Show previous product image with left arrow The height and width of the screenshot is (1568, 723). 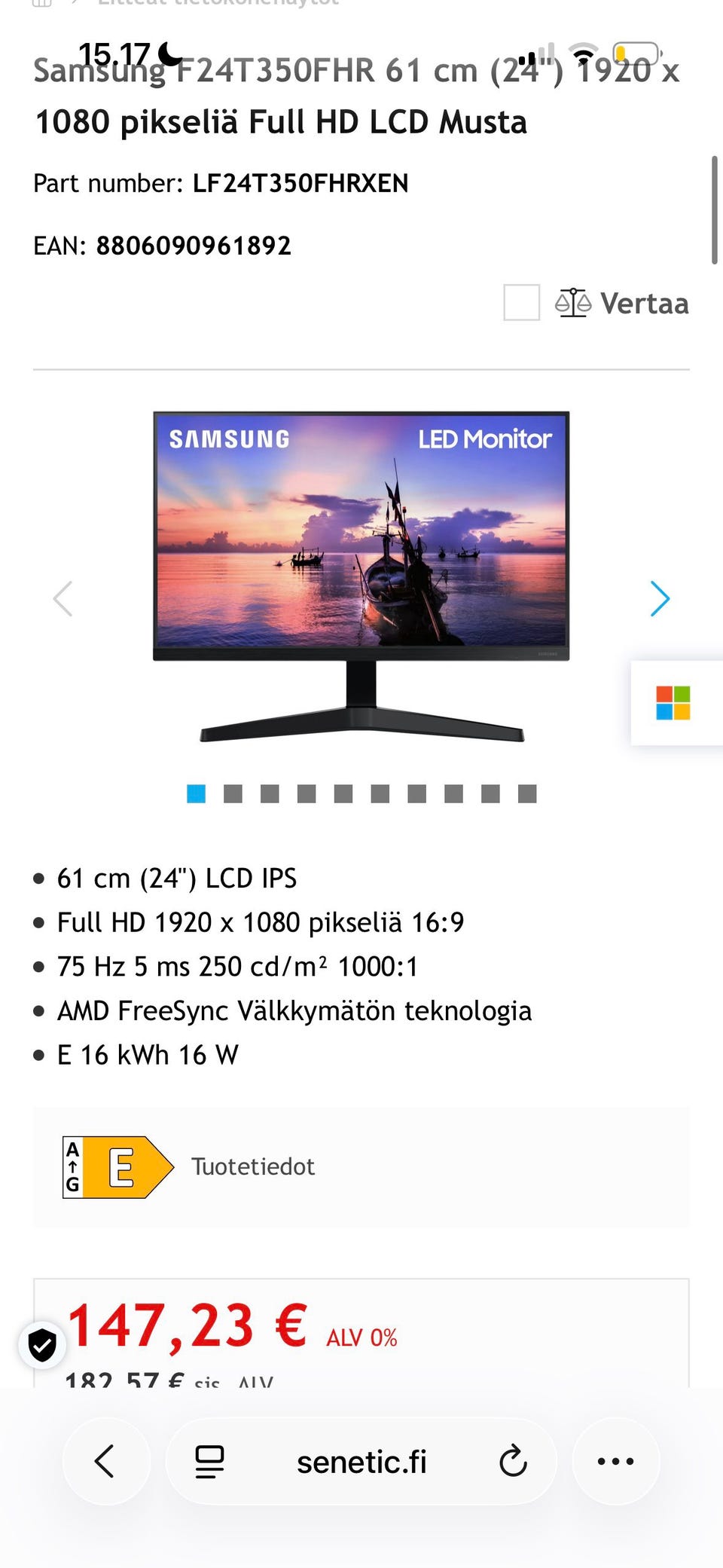[x=63, y=599]
